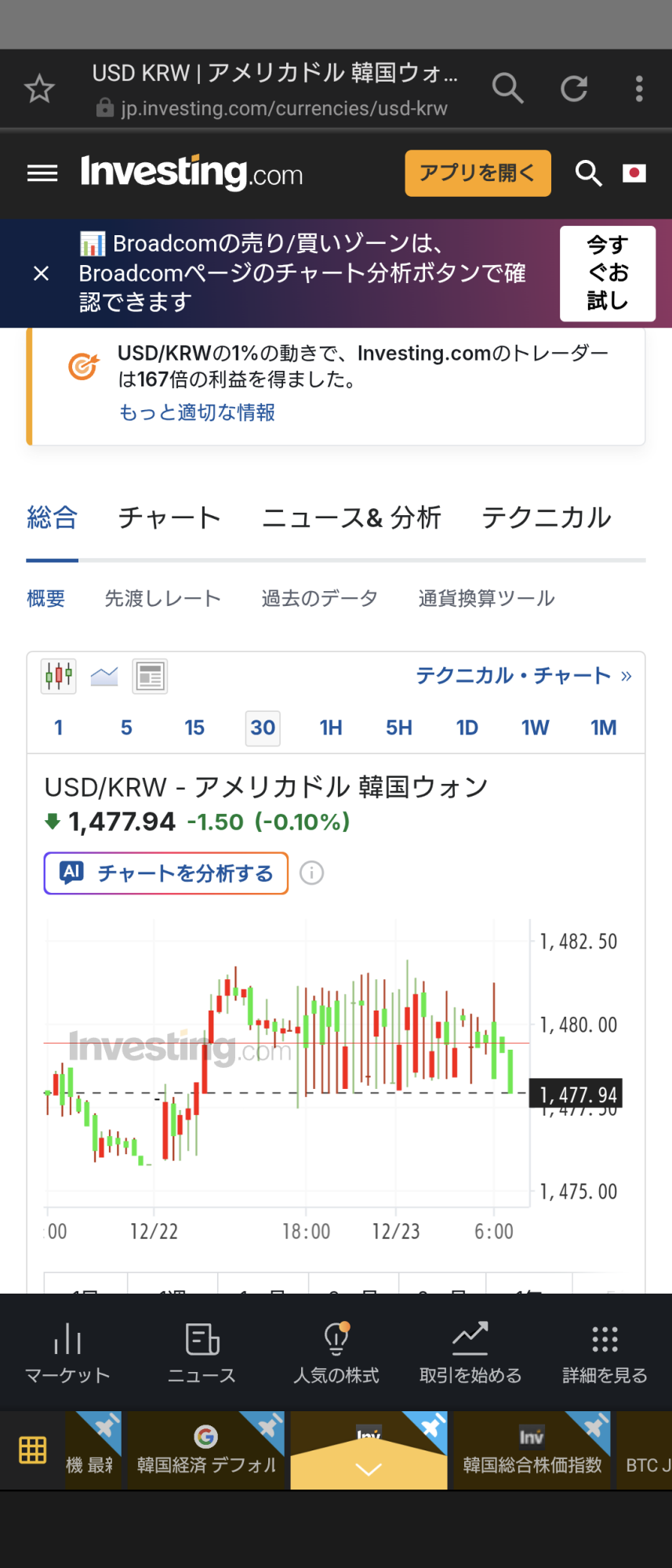Screen dimensions: 672x1568
Task: Open the もっと適切な情報 link
Action: [x=197, y=412]
